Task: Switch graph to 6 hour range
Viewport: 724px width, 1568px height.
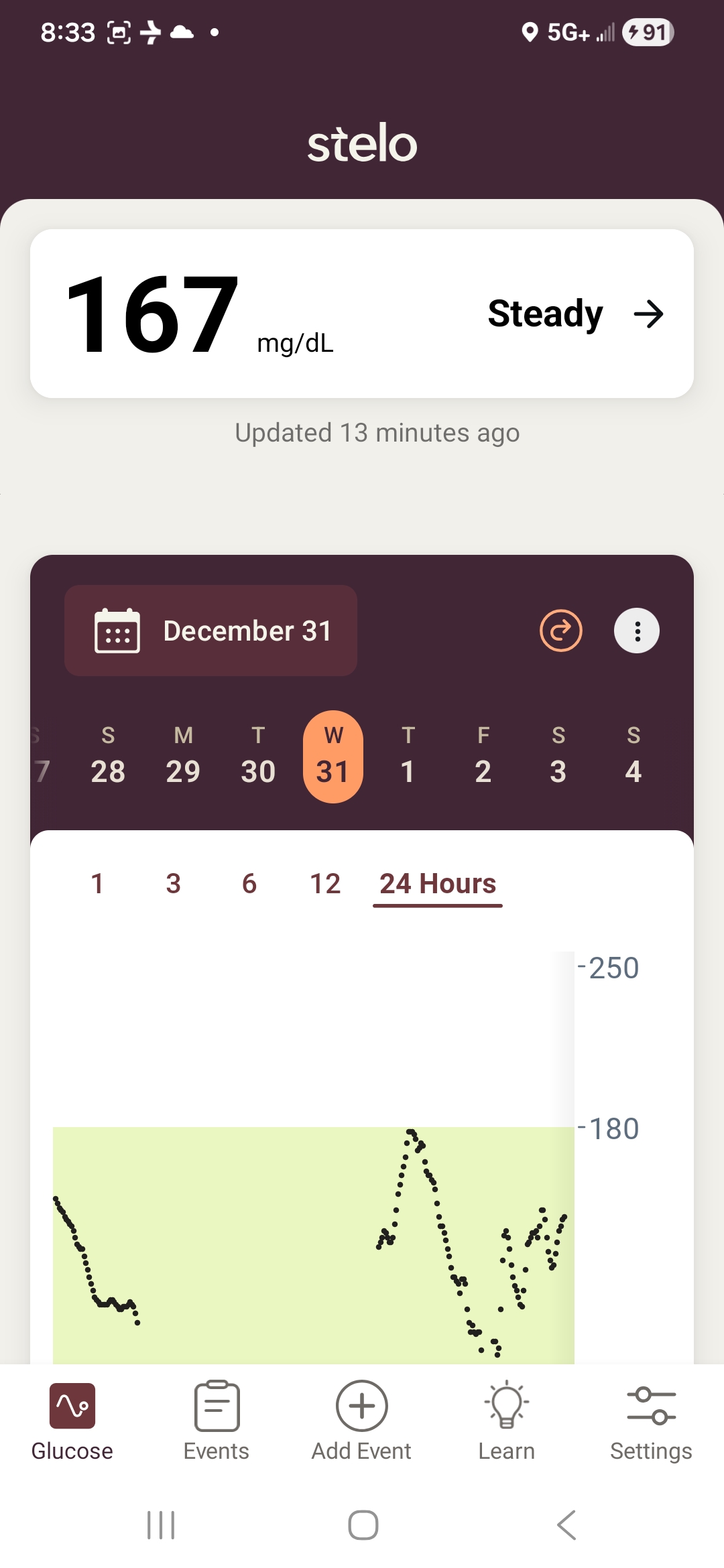Action: tap(249, 884)
